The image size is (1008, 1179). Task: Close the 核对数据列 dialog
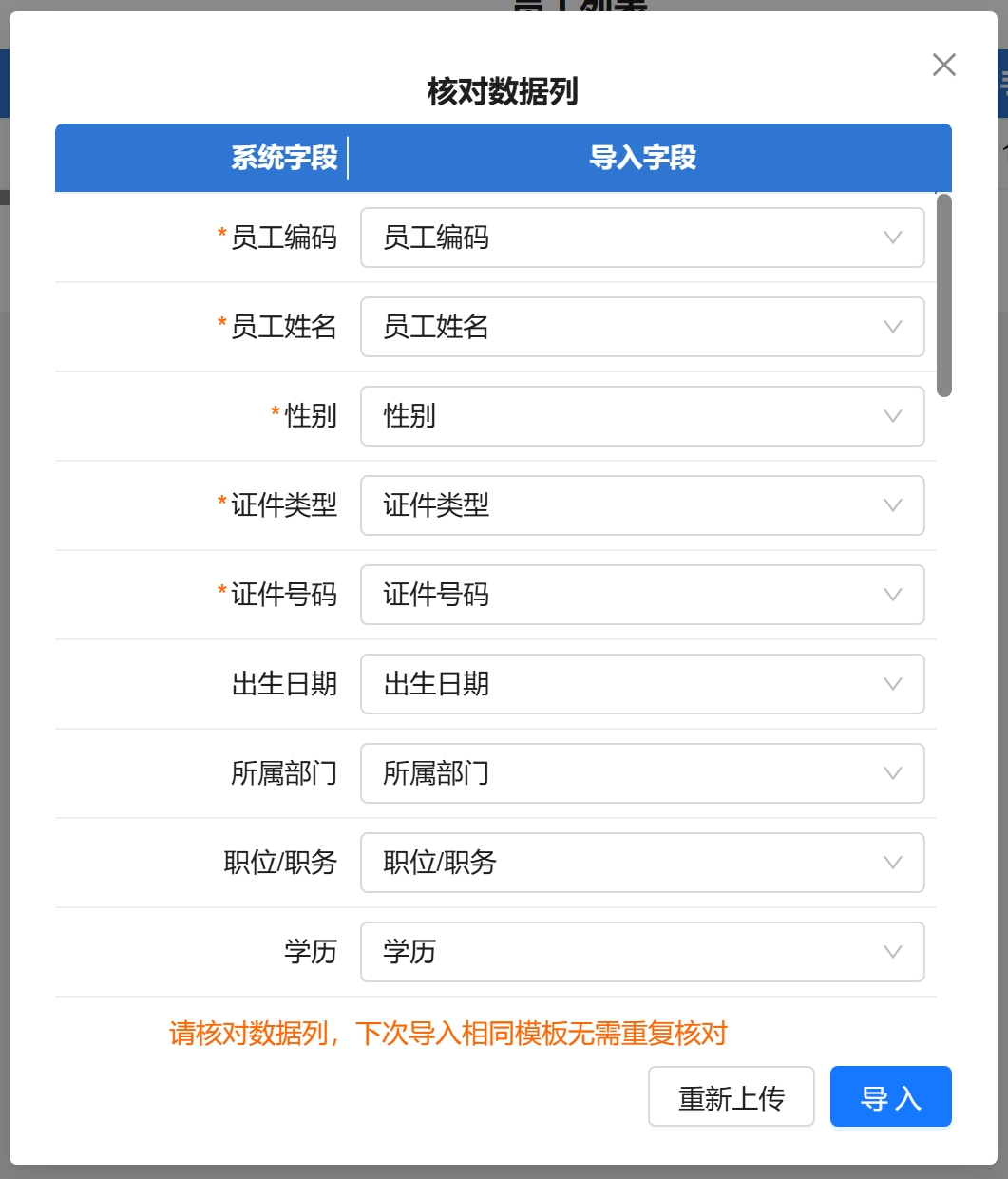943,65
